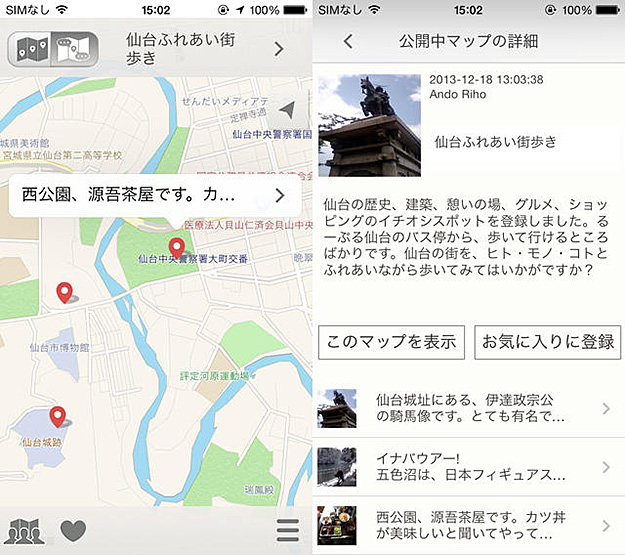Open the 西公園、源吾茶屋です。カツ丼 spot row
Image resolution: width=625 pixels, height=555 pixels.
click(469, 525)
